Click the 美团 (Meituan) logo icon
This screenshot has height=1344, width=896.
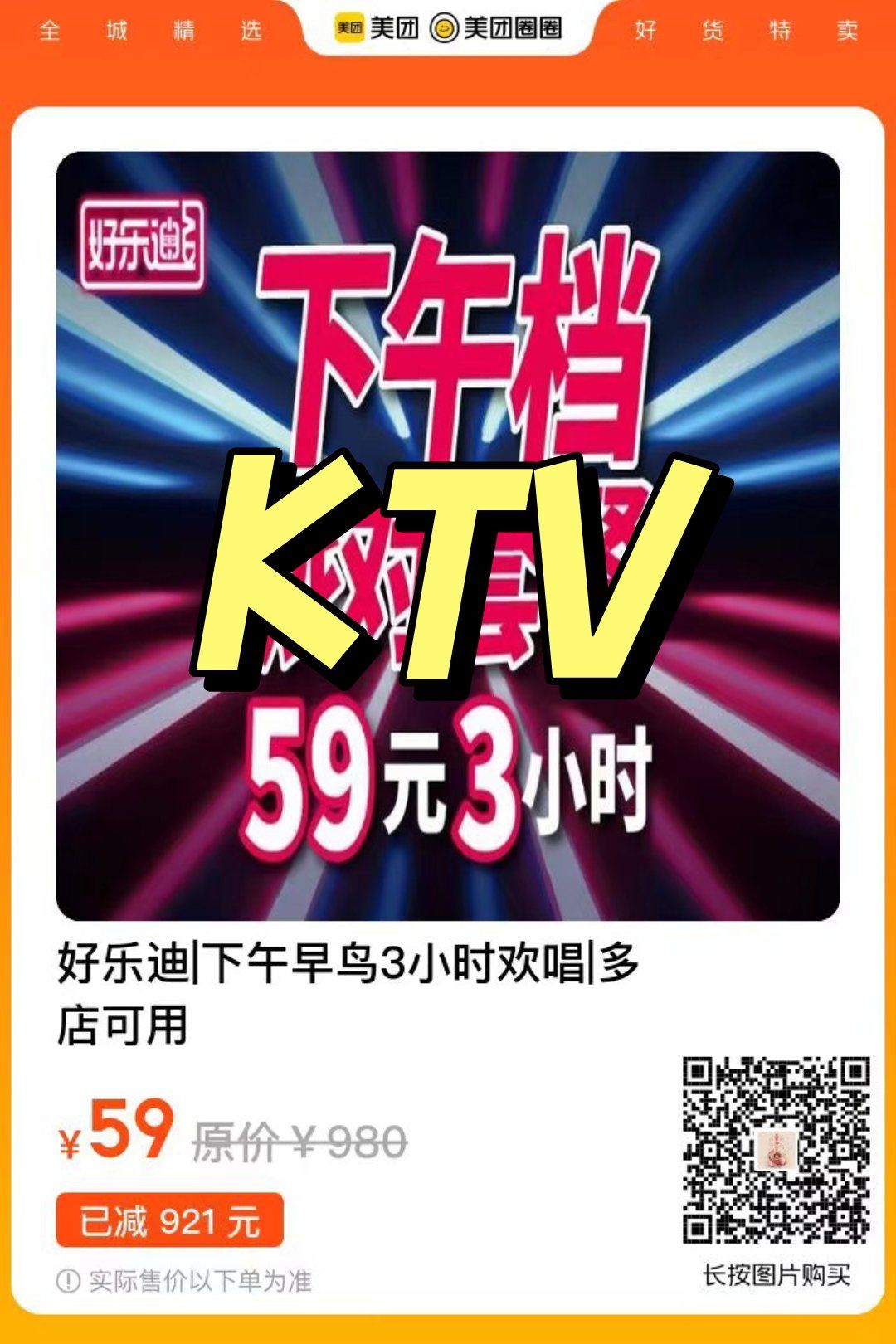point(348,27)
